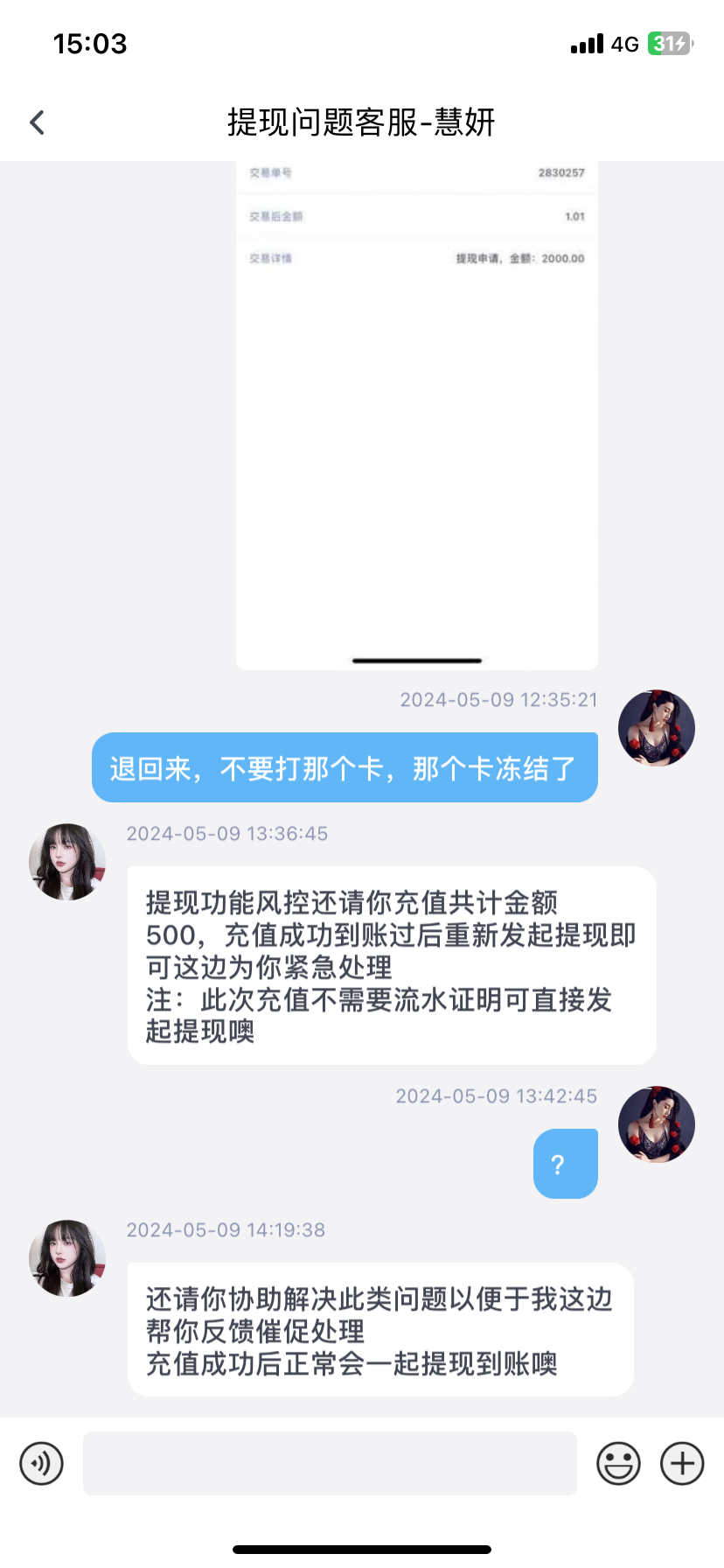Tap the customer service agent's avatar
The height and width of the screenshot is (1568, 724).
coord(66,862)
